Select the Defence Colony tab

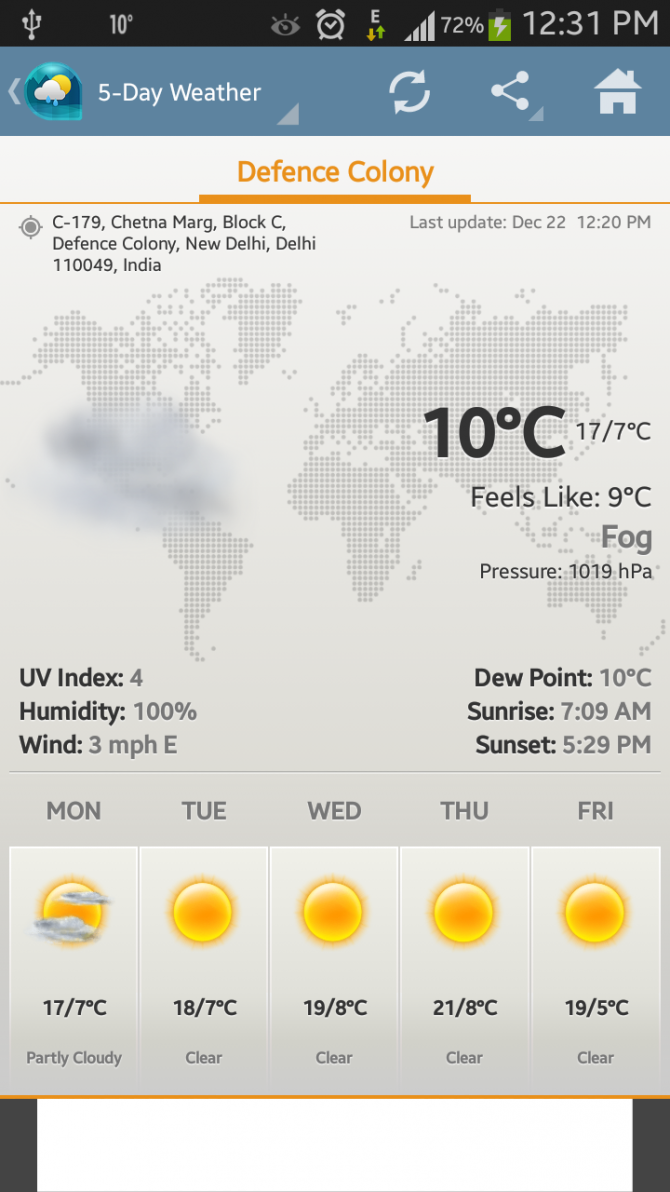[x=335, y=173]
